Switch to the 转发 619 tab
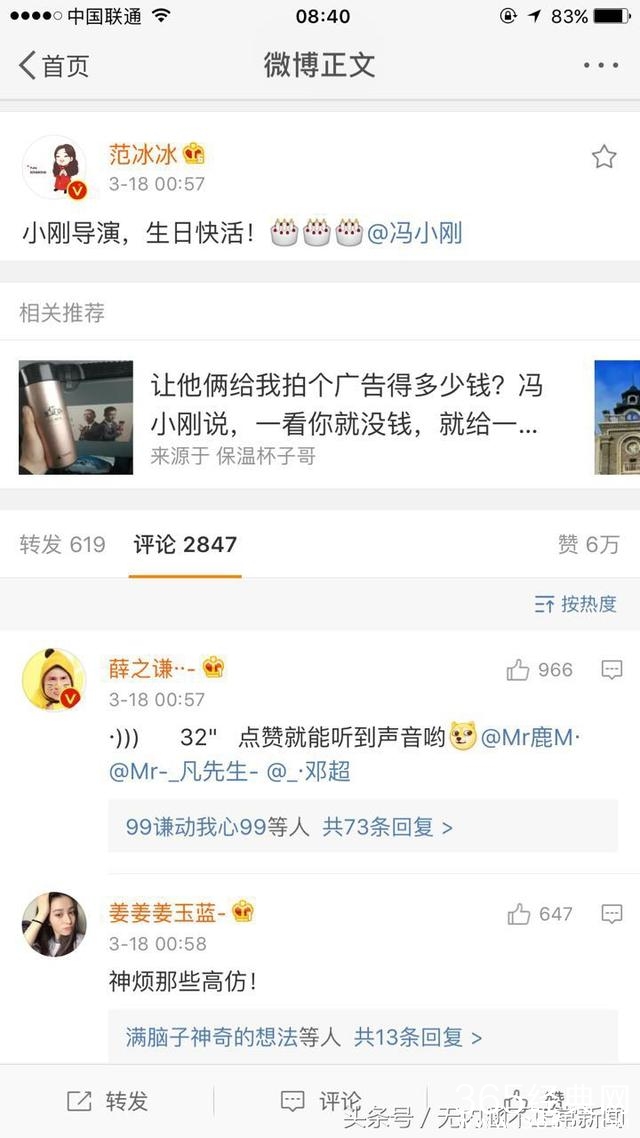Screen dimensions: 640x1138 [x=62, y=544]
